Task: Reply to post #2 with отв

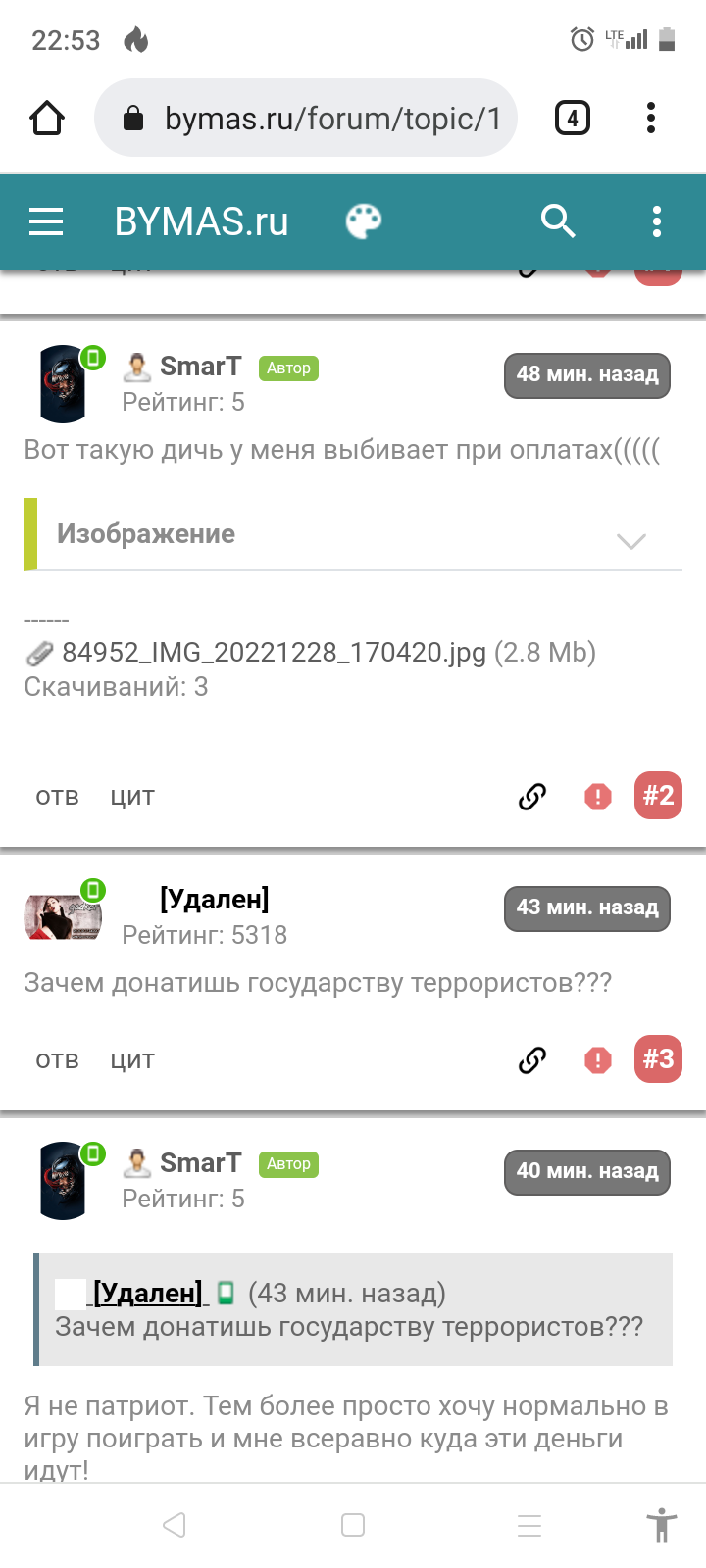Action: click(57, 797)
